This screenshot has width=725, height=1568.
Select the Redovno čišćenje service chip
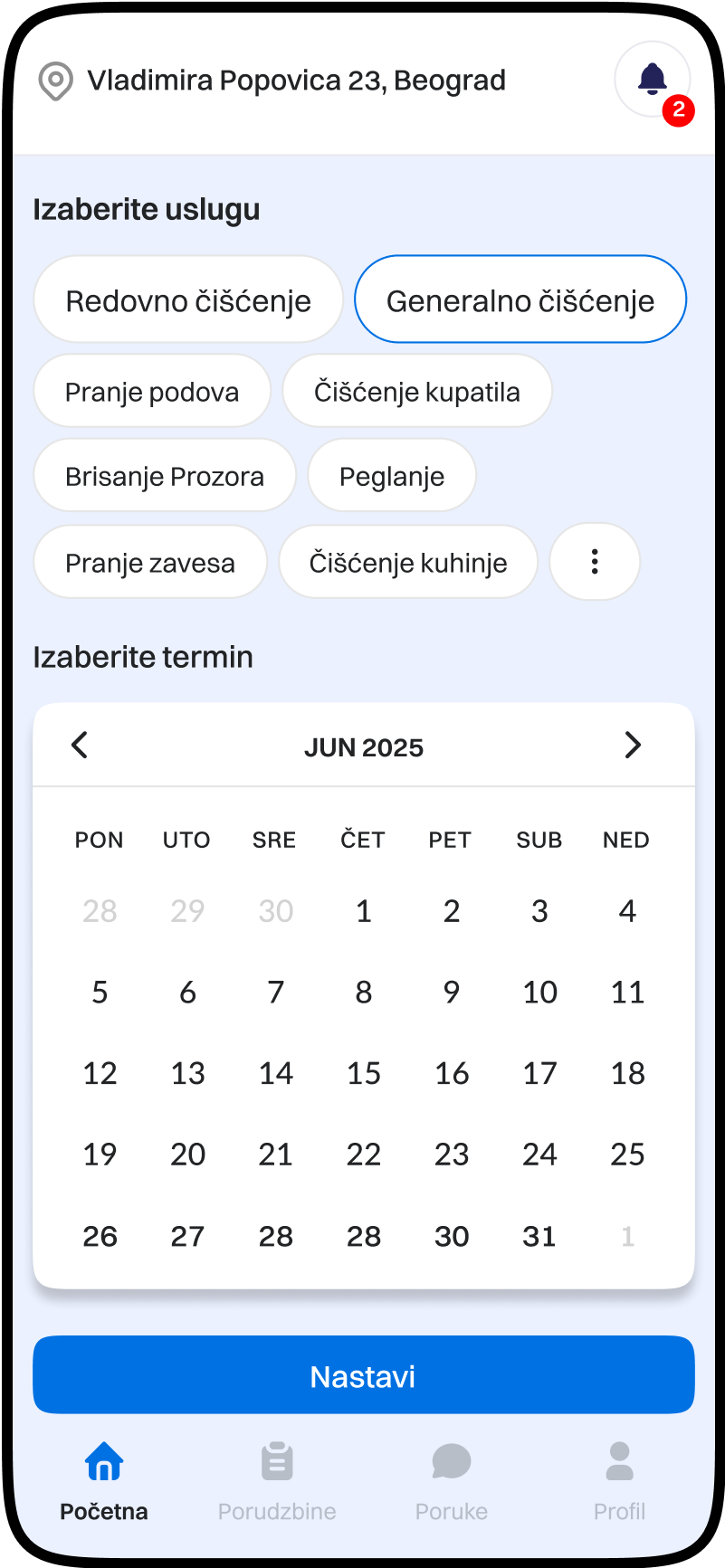188,299
